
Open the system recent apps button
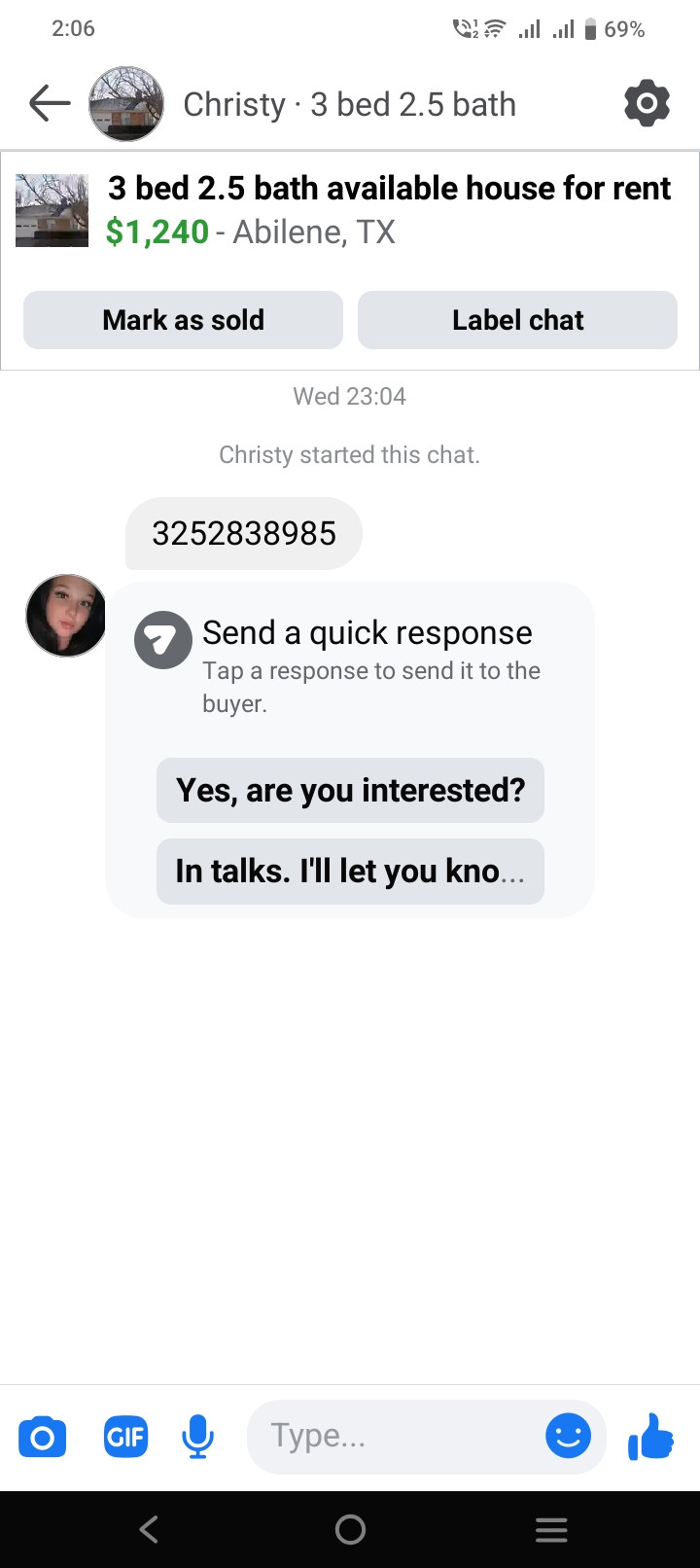coord(551,1529)
